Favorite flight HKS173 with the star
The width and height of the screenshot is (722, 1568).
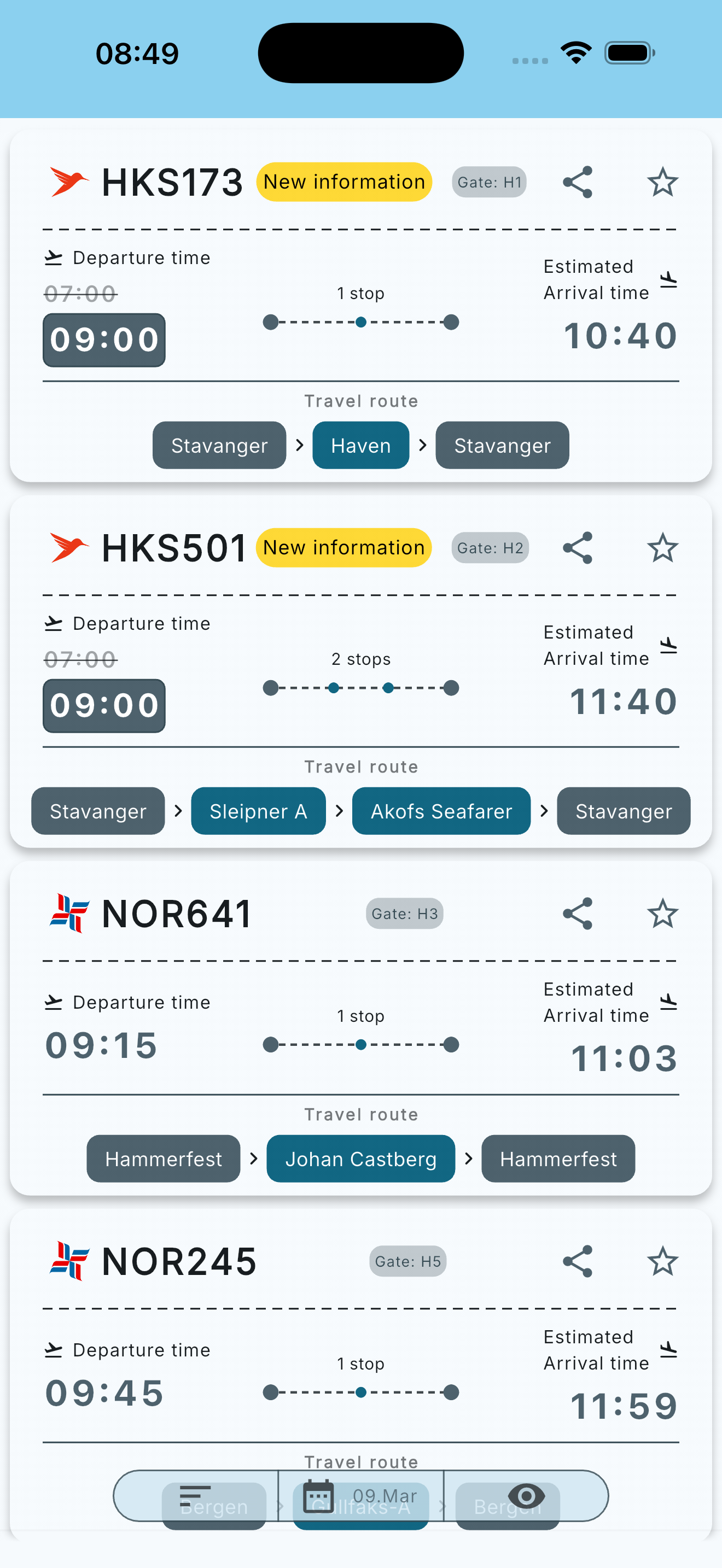point(663,182)
